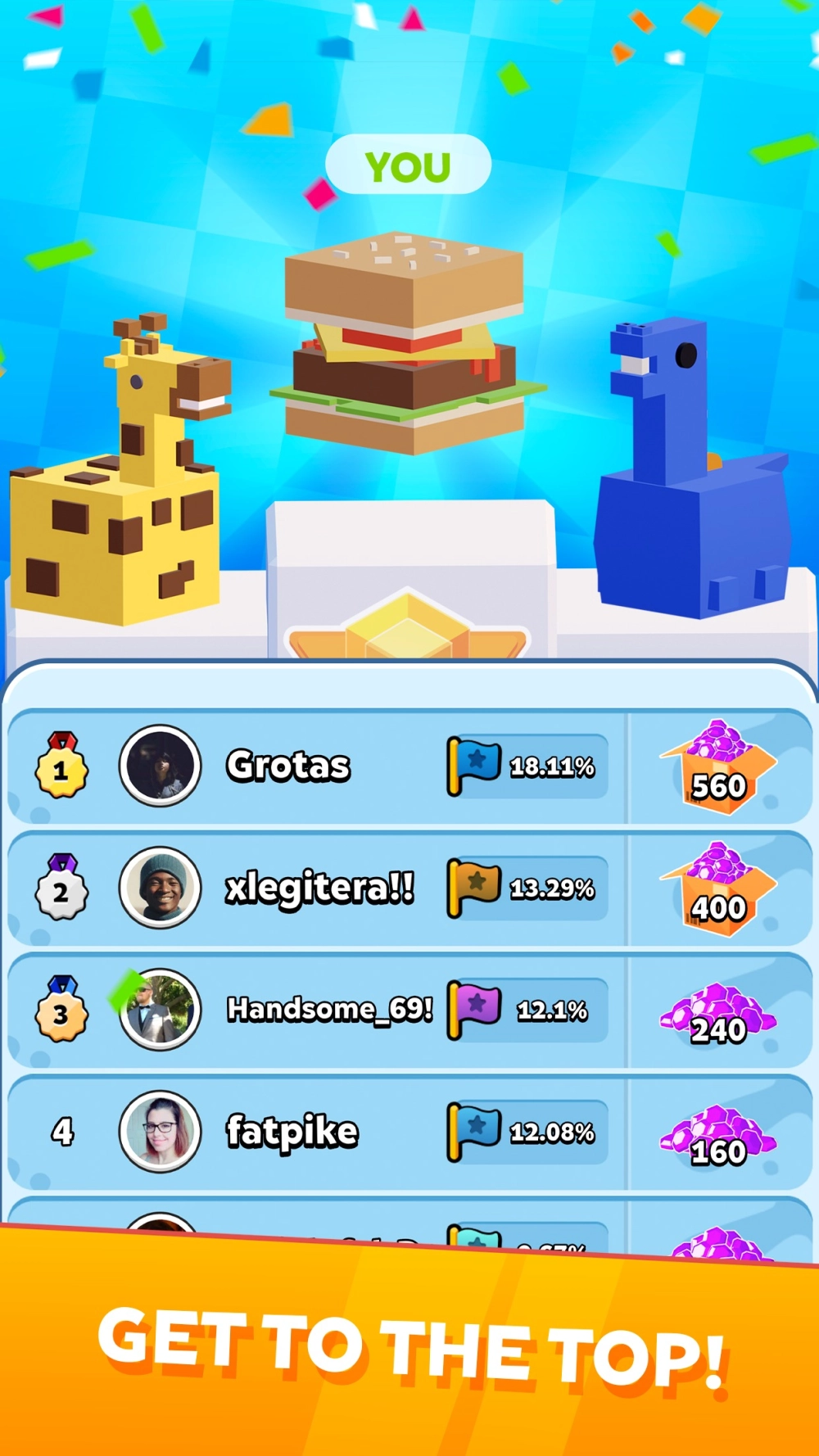Open the 400 gem reward box
The height and width of the screenshot is (1456, 819).
point(719,889)
